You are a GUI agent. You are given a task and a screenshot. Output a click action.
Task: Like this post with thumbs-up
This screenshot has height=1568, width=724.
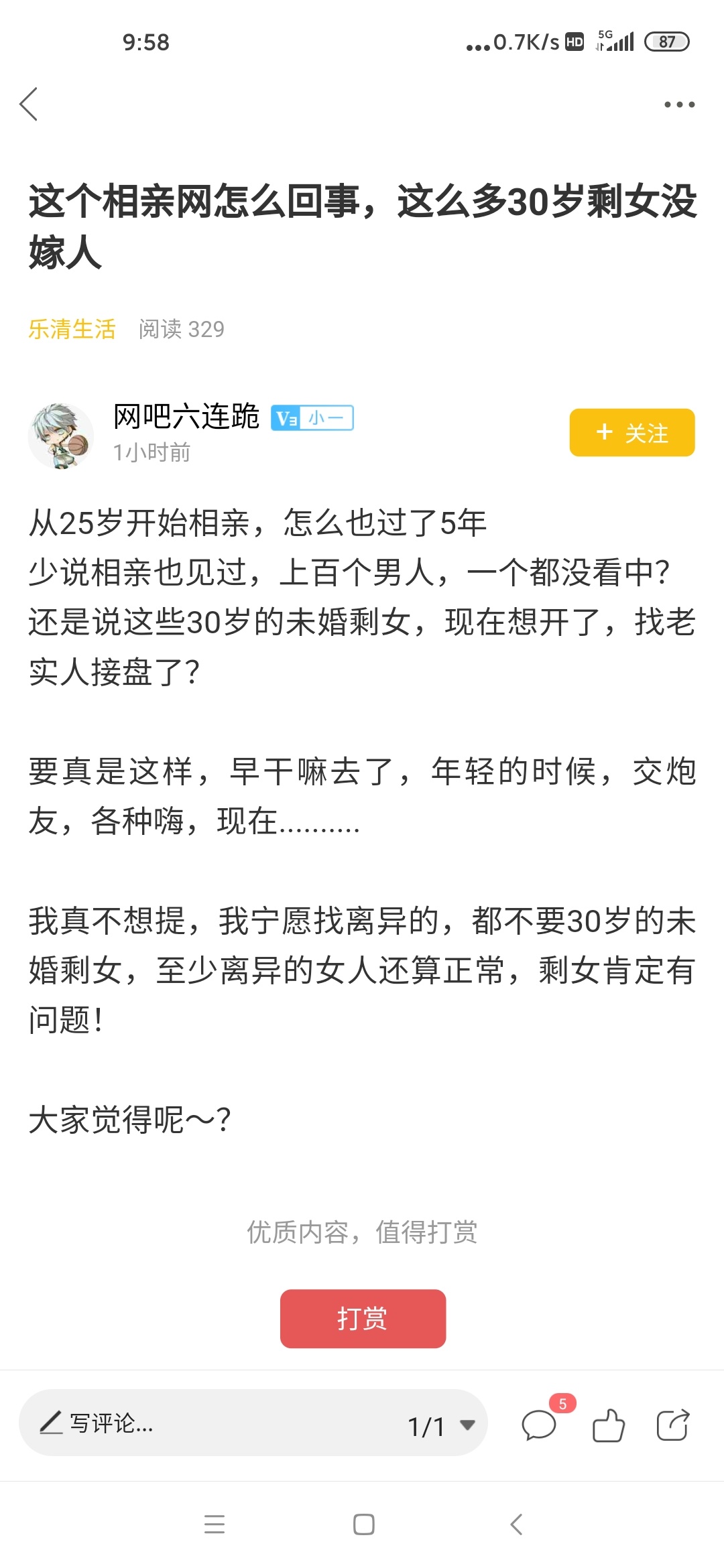tap(608, 1425)
